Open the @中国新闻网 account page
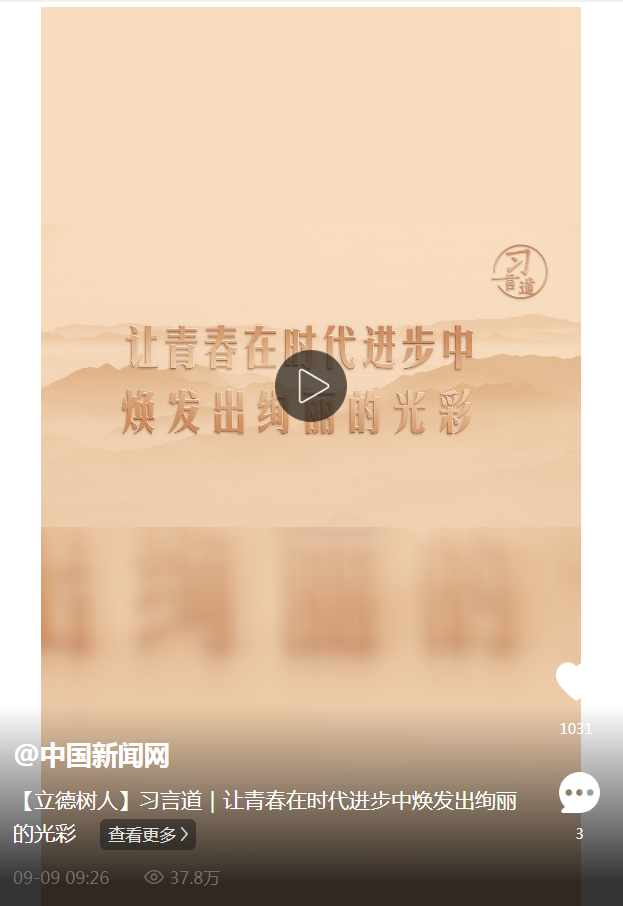 (x=91, y=755)
